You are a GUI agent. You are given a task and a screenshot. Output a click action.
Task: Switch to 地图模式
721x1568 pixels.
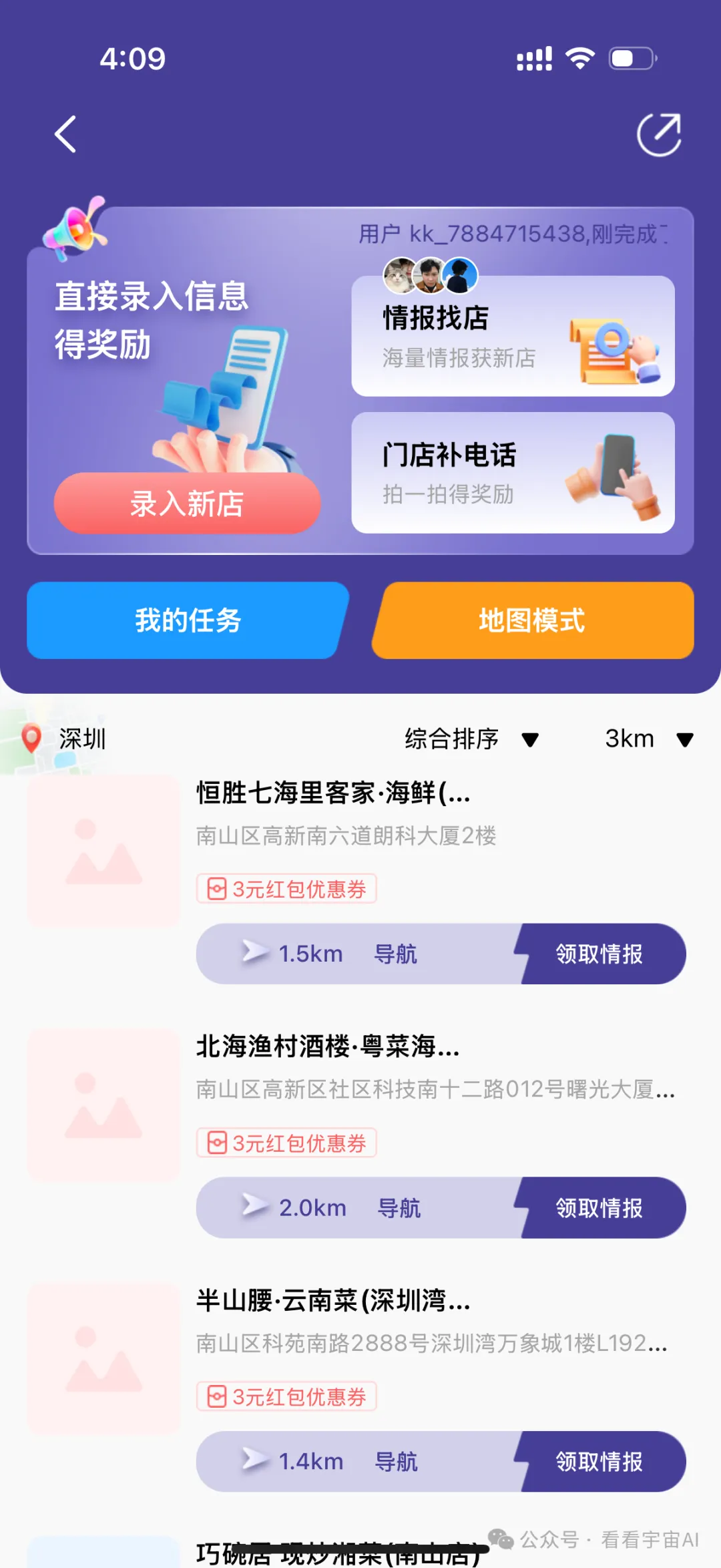pos(532,620)
